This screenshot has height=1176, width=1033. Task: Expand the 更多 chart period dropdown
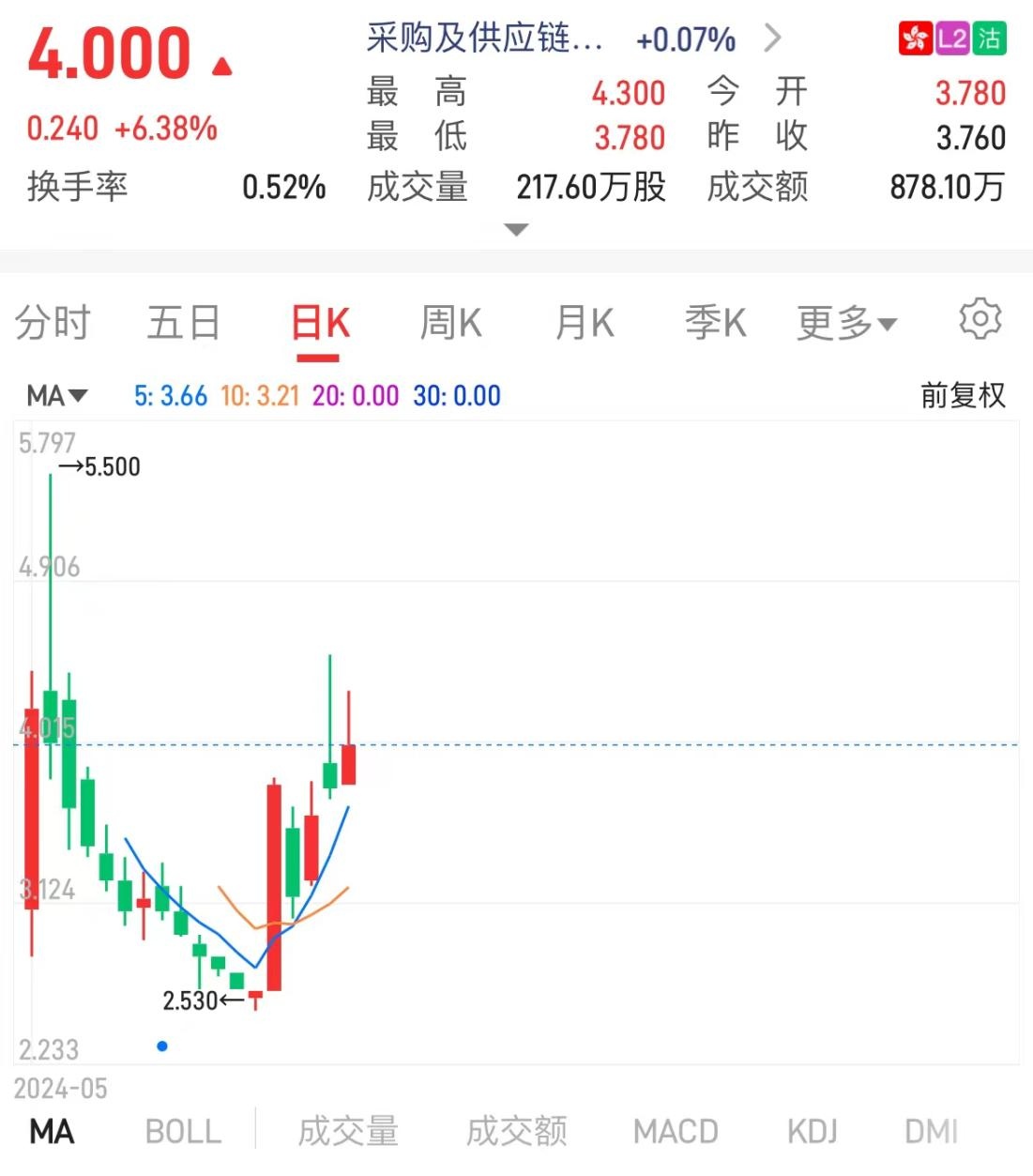pos(846,323)
